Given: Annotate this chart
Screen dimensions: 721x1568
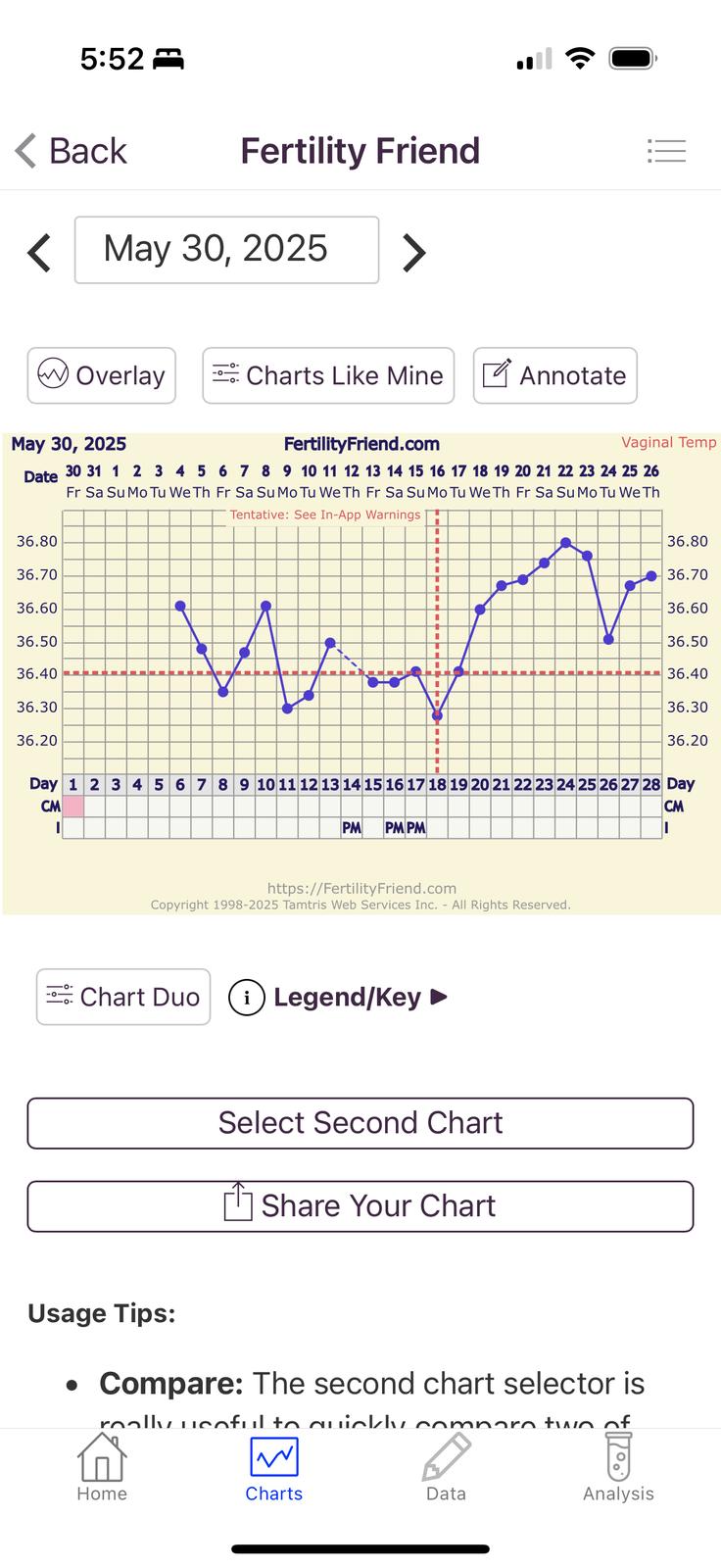Looking at the screenshot, I should coord(554,375).
